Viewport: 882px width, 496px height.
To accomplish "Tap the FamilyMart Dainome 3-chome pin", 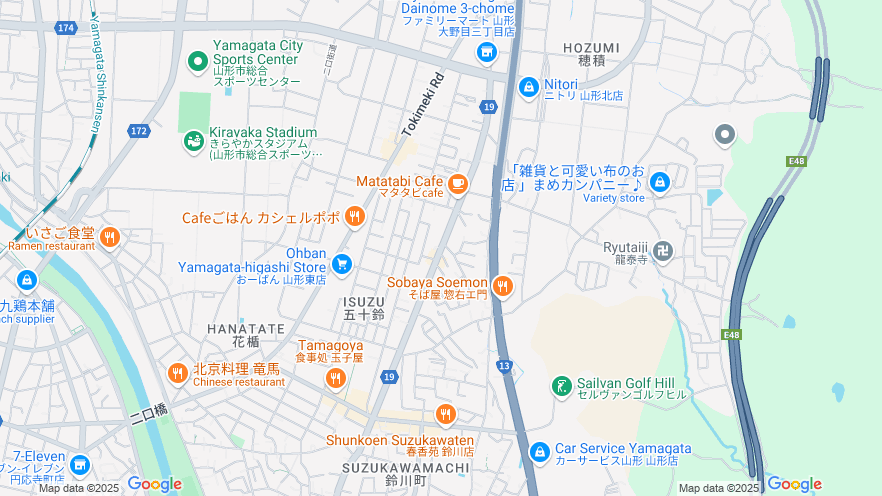I will pos(486,52).
